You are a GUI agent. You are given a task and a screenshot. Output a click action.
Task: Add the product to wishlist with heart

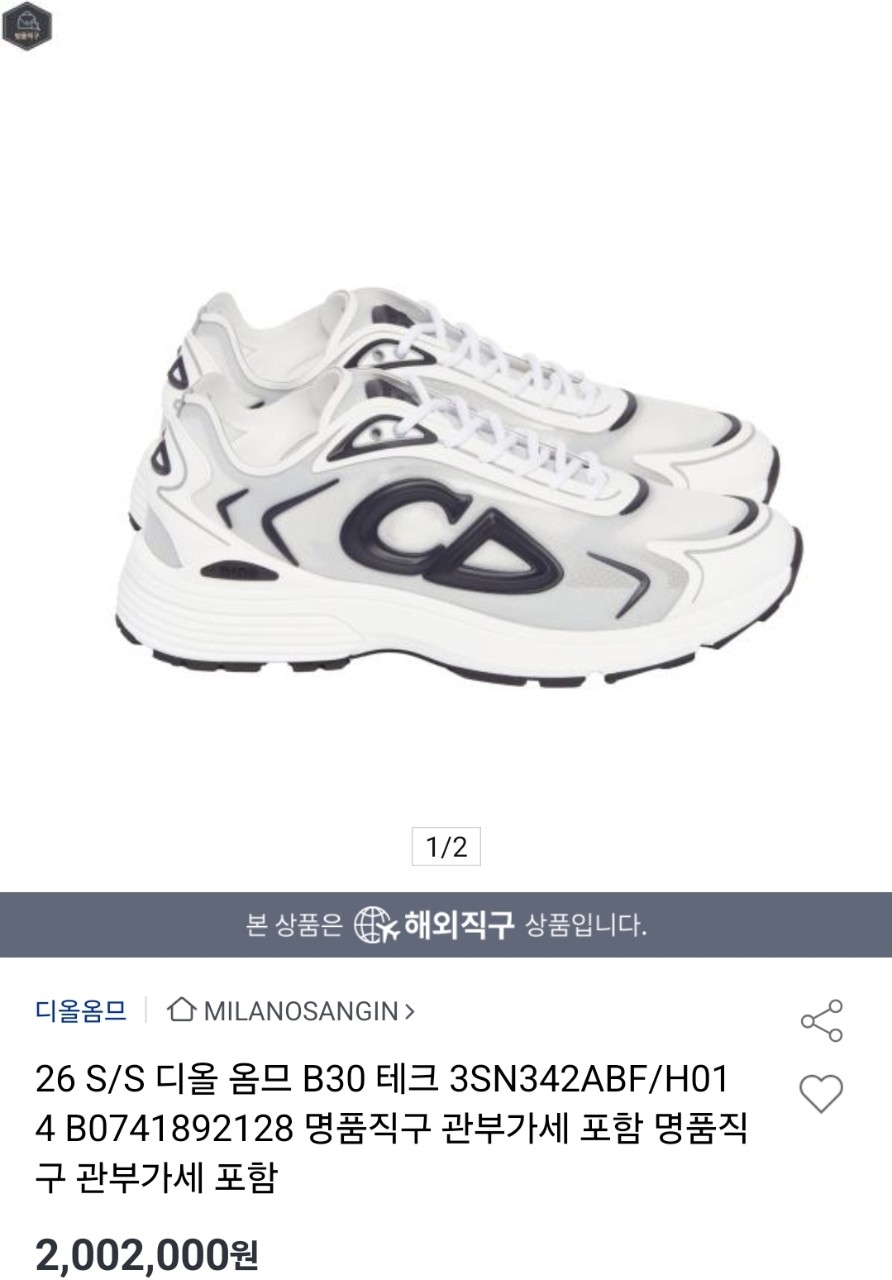[x=822, y=1095]
